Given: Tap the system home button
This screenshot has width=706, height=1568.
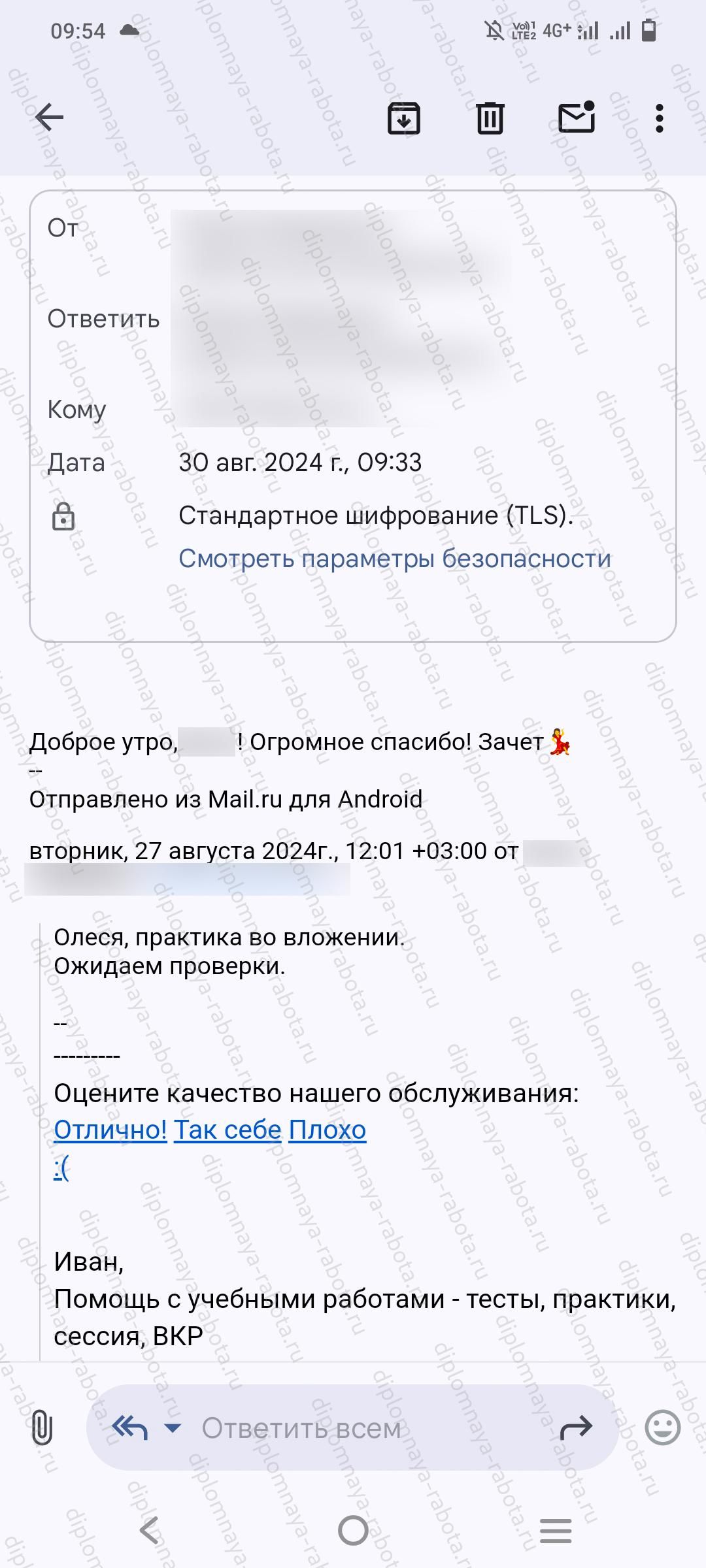Looking at the screenshot, I should coord(353,1530).
